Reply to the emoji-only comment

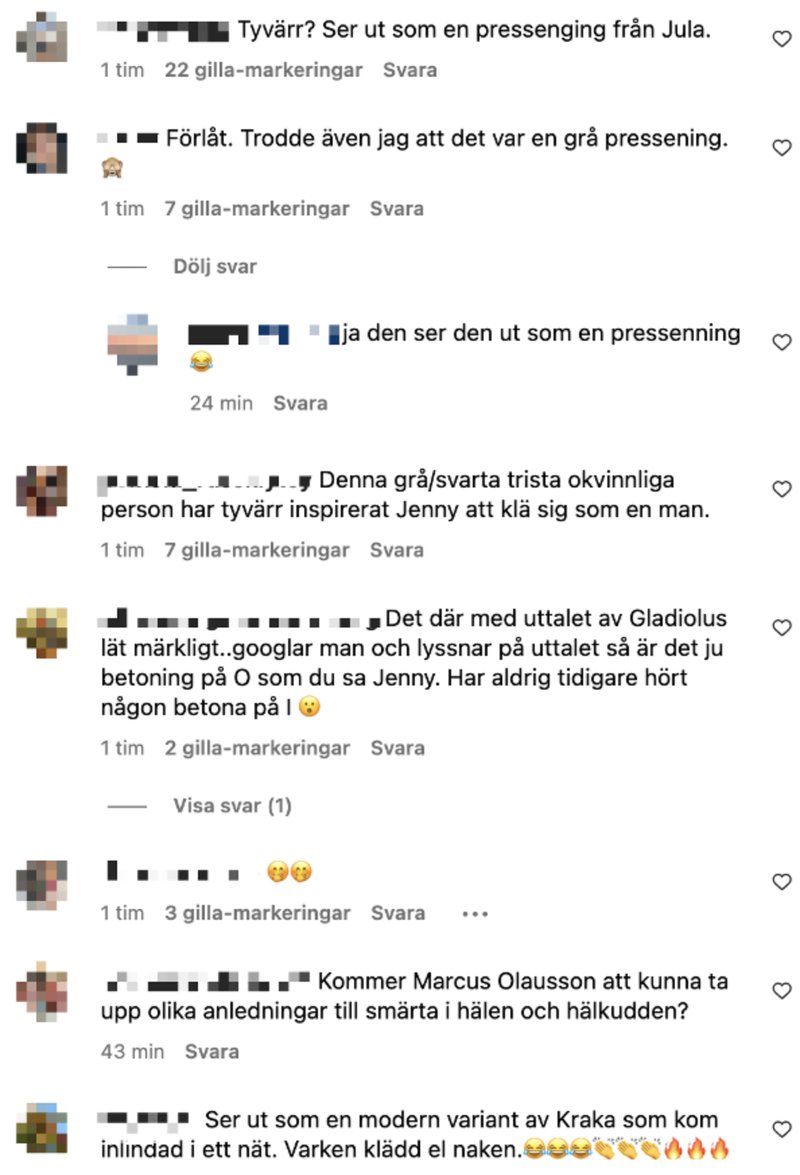click(398, 913)
